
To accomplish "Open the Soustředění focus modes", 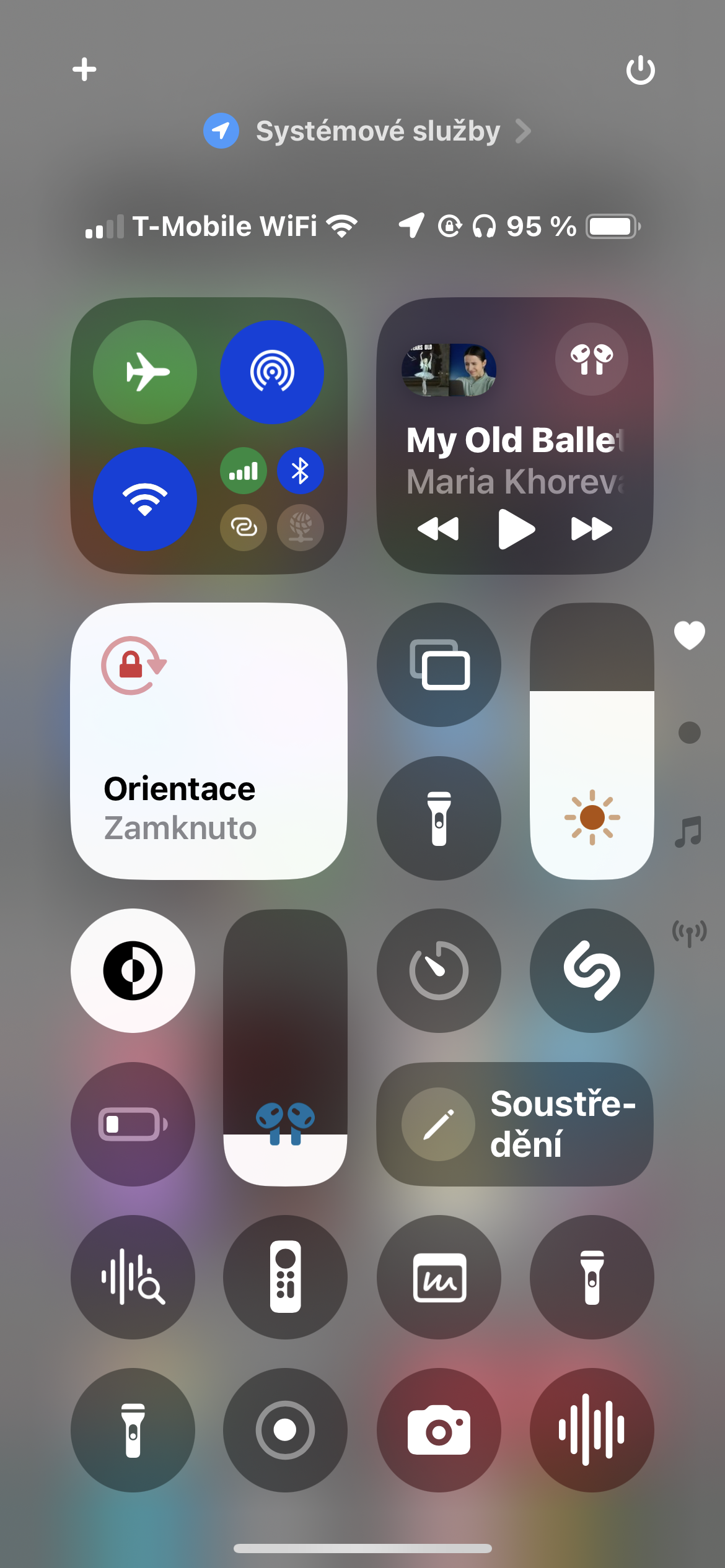I will 514,1124.
